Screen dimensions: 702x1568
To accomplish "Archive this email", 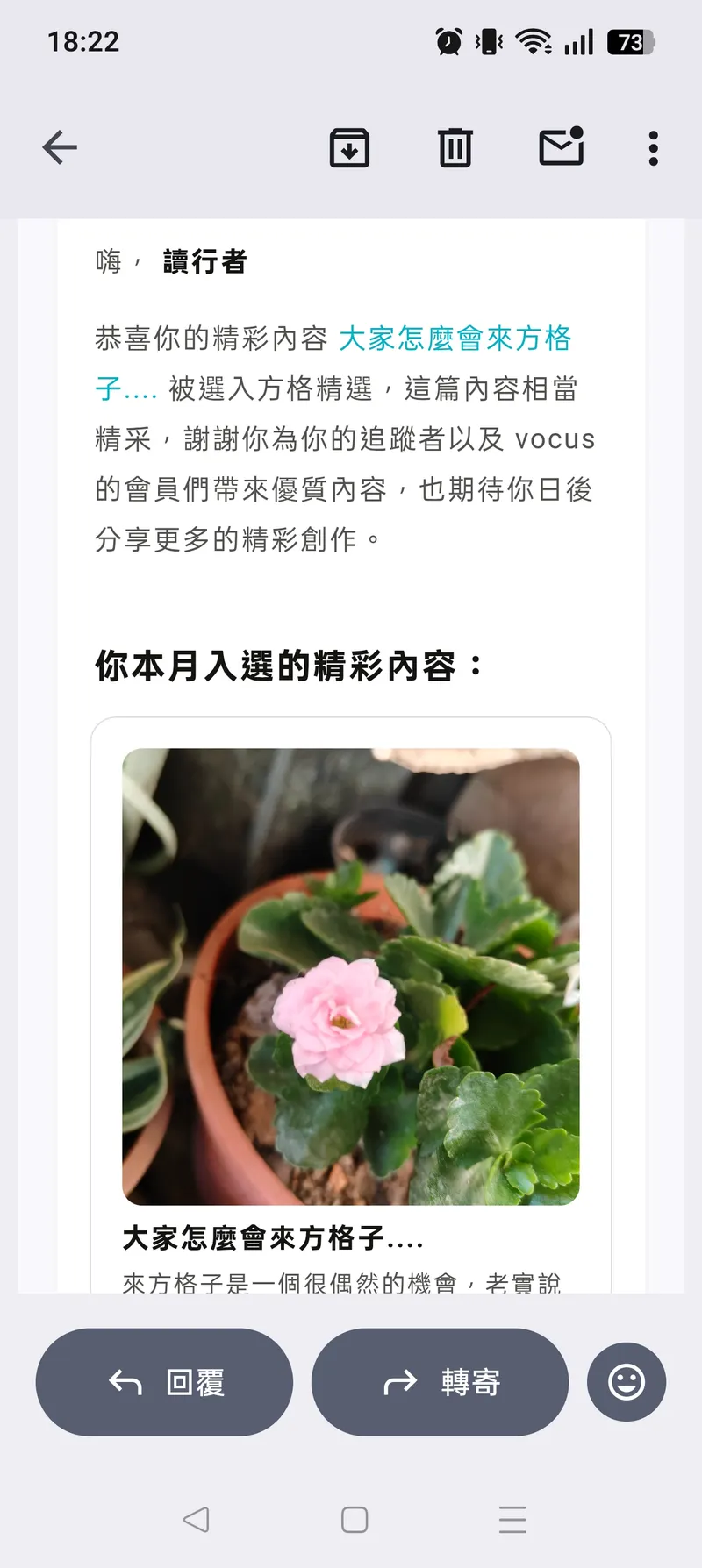I will pos(349,147).
